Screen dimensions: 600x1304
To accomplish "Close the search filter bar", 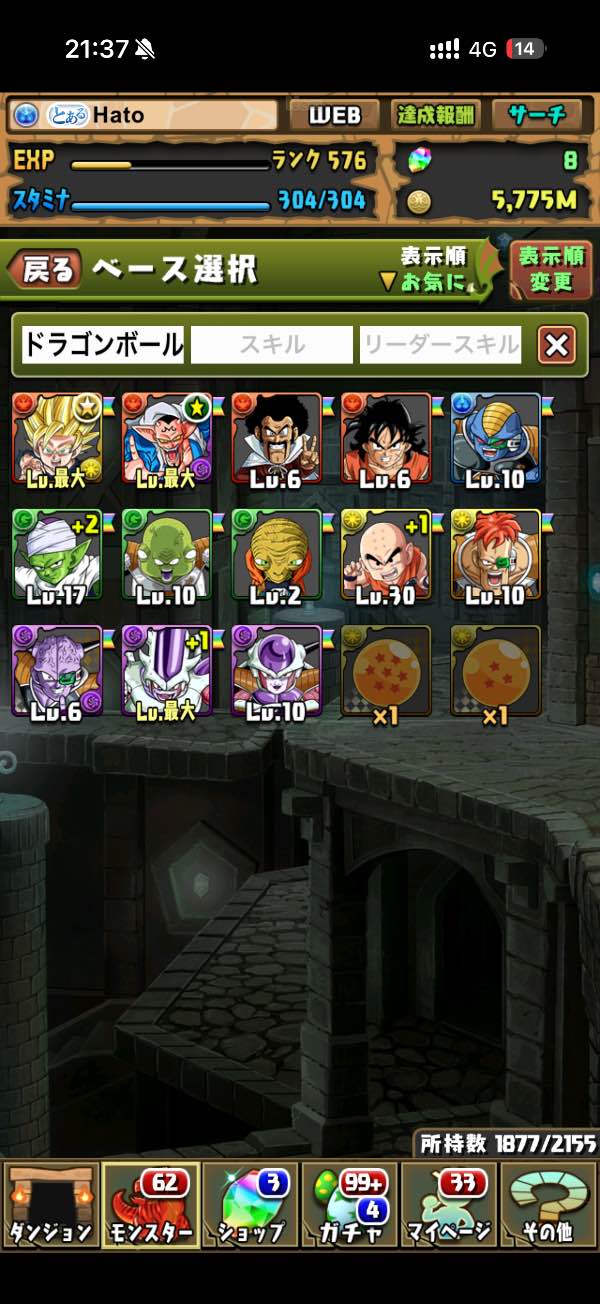I will tap(557, 346).
